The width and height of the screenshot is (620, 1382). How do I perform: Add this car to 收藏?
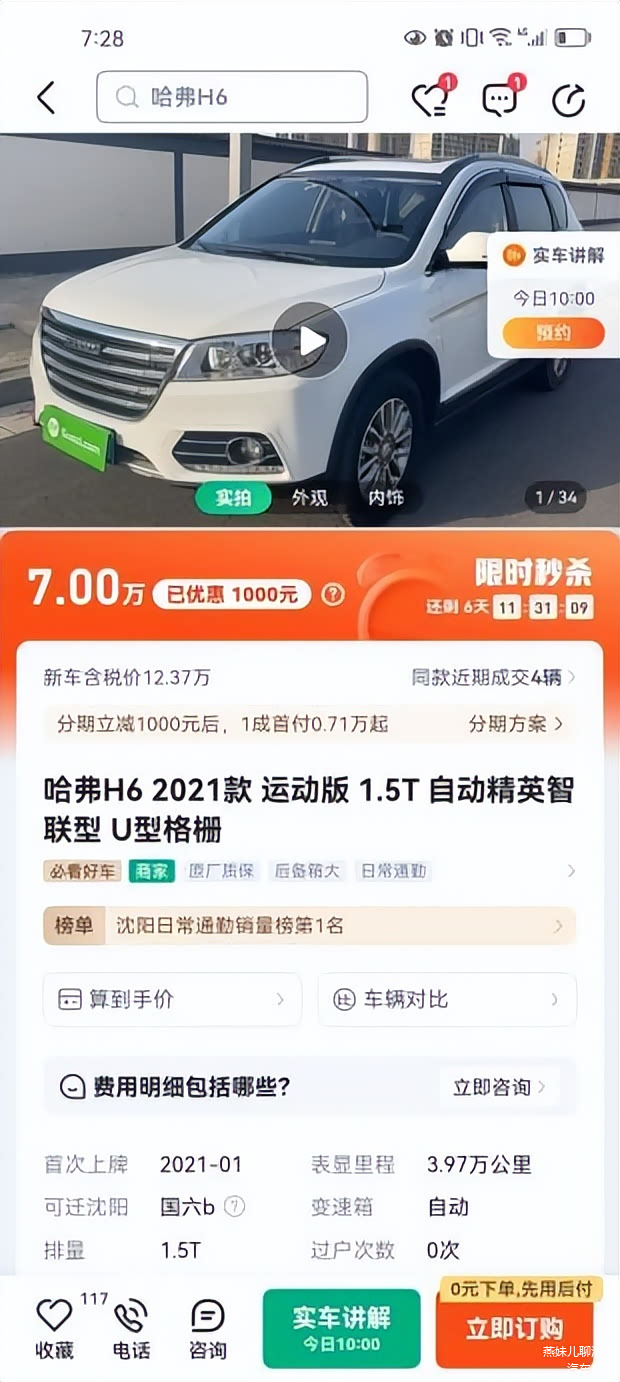click(x=55, y=1328)
